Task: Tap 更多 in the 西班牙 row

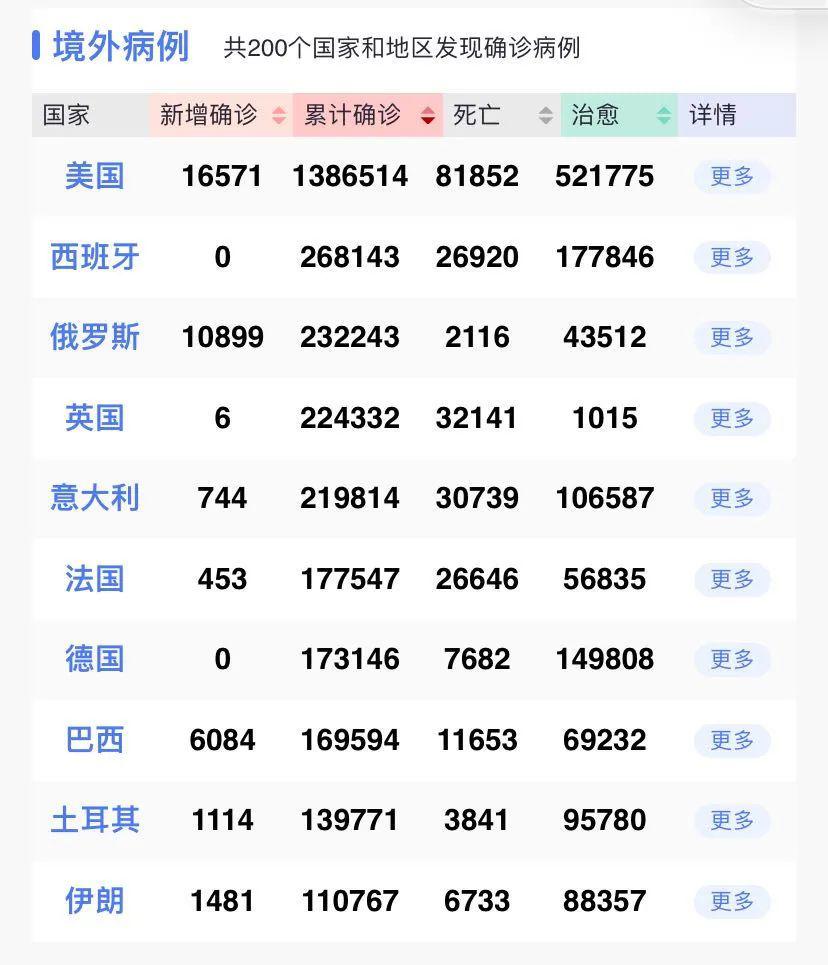Action: pyautogui.click(x=732, y=258)
